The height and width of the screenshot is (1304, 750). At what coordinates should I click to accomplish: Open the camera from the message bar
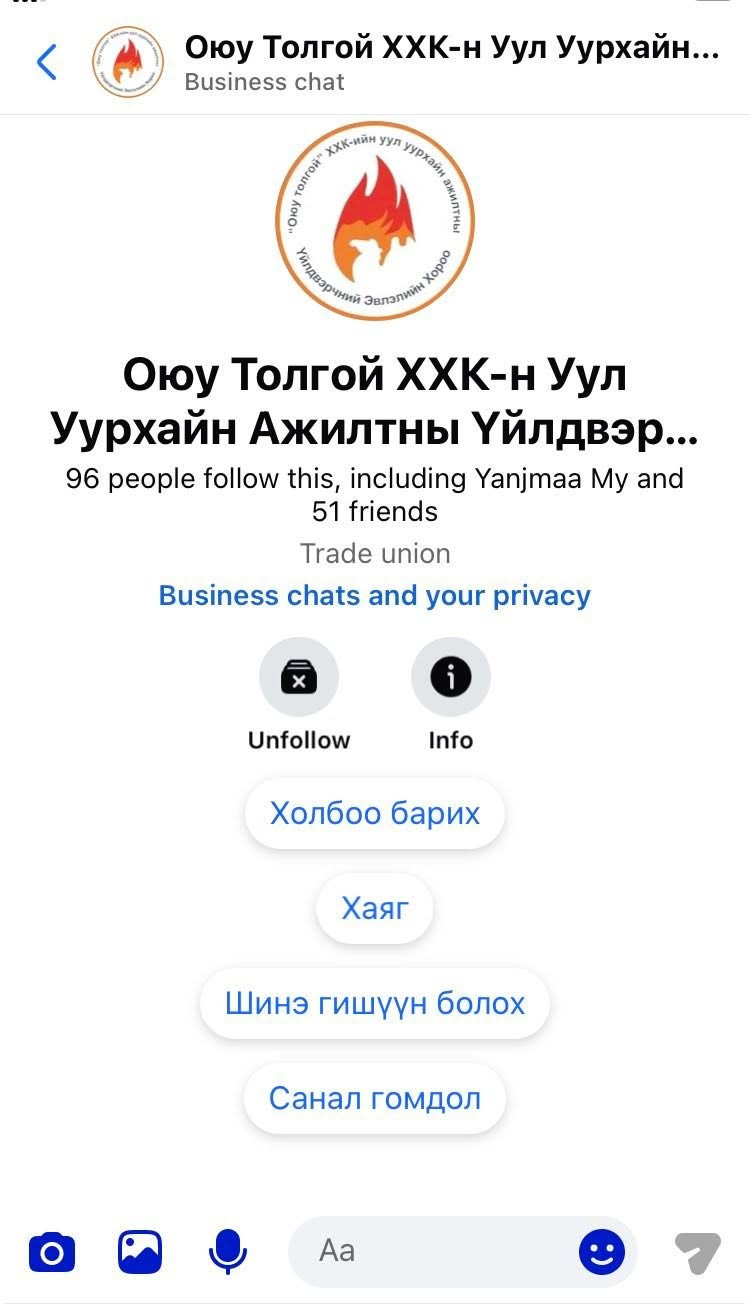pyautogui.click(x=52, y=1252)
